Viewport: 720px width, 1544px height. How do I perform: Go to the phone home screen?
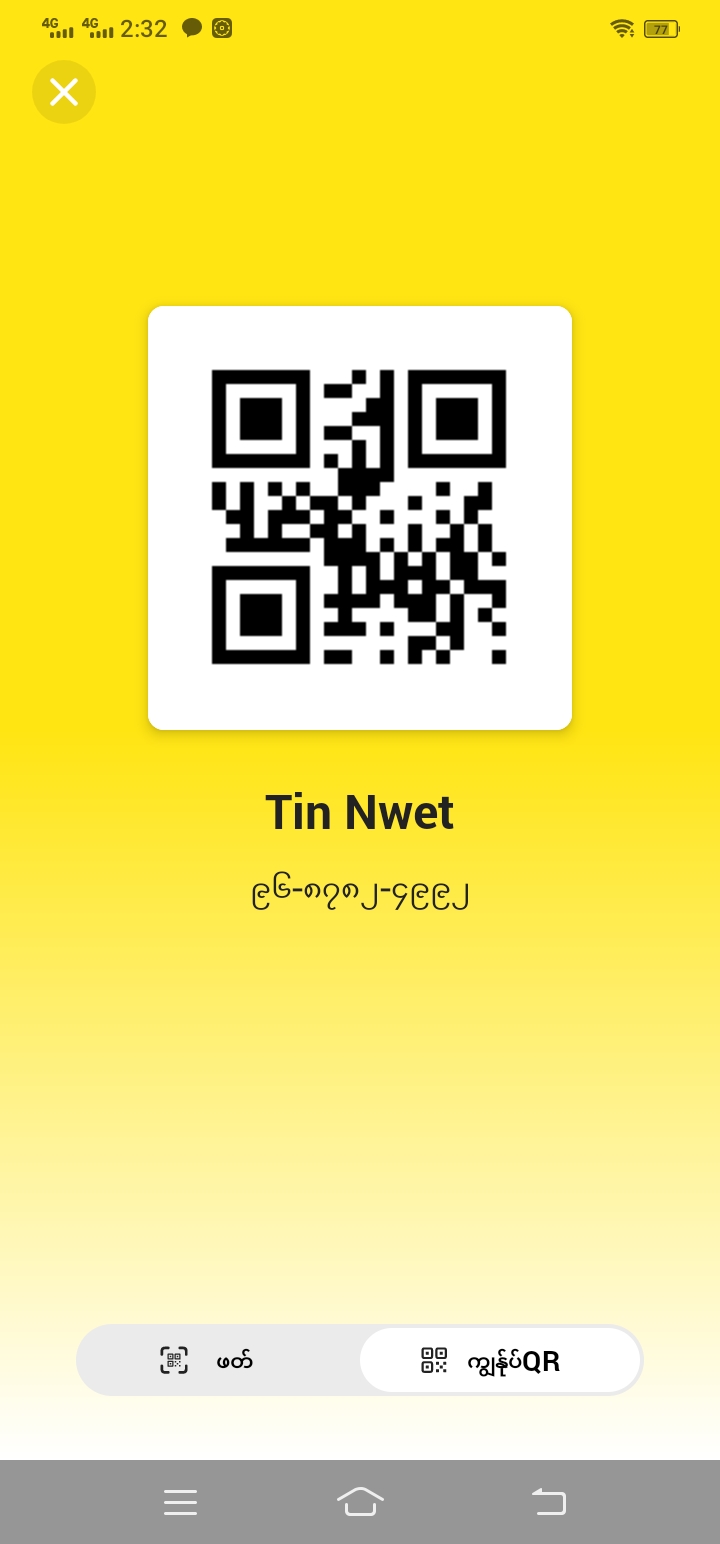360,1502
